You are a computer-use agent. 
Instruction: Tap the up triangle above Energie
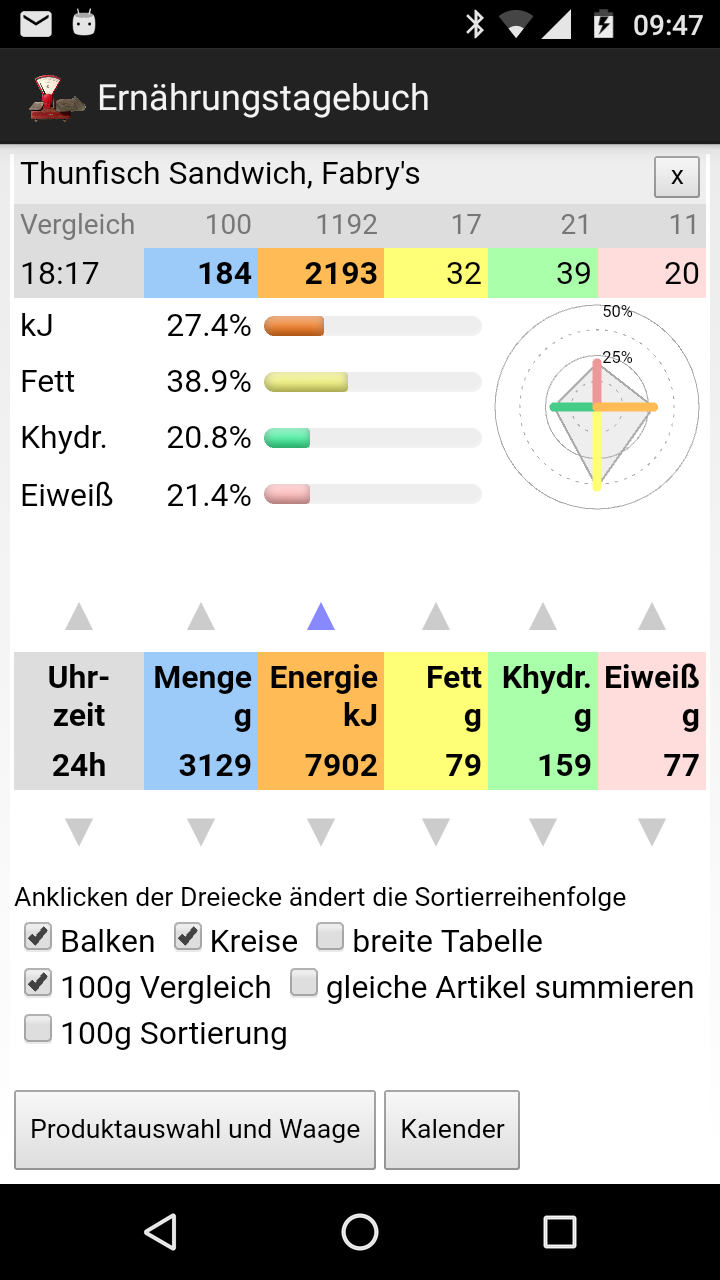[x=320, y=617]
